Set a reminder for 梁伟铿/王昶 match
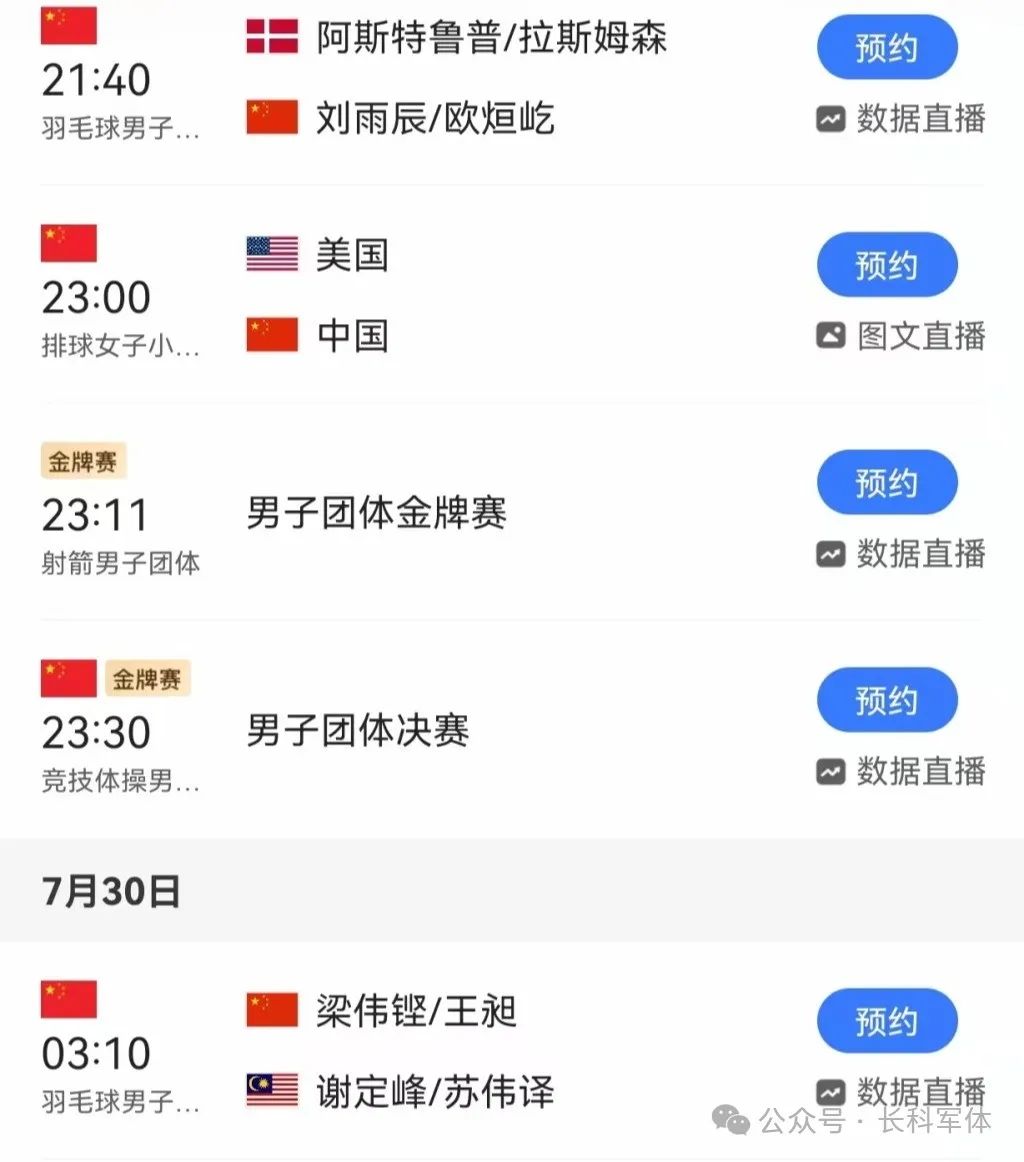The height and width of the screenshot is (1162, 1024). [886, 1021]
